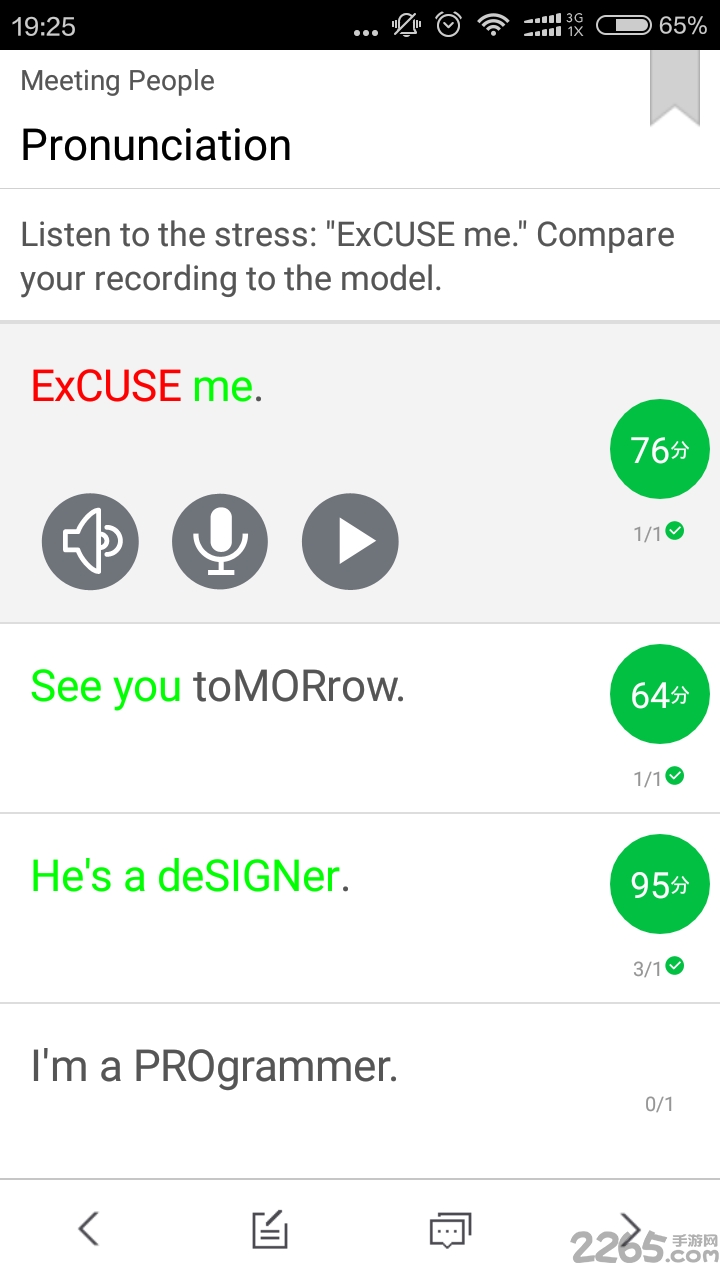The width and height of the screenshot is (720, 1280).
Task: Open the comments icon in bottom bar
Action: (x=450, y=1230)
